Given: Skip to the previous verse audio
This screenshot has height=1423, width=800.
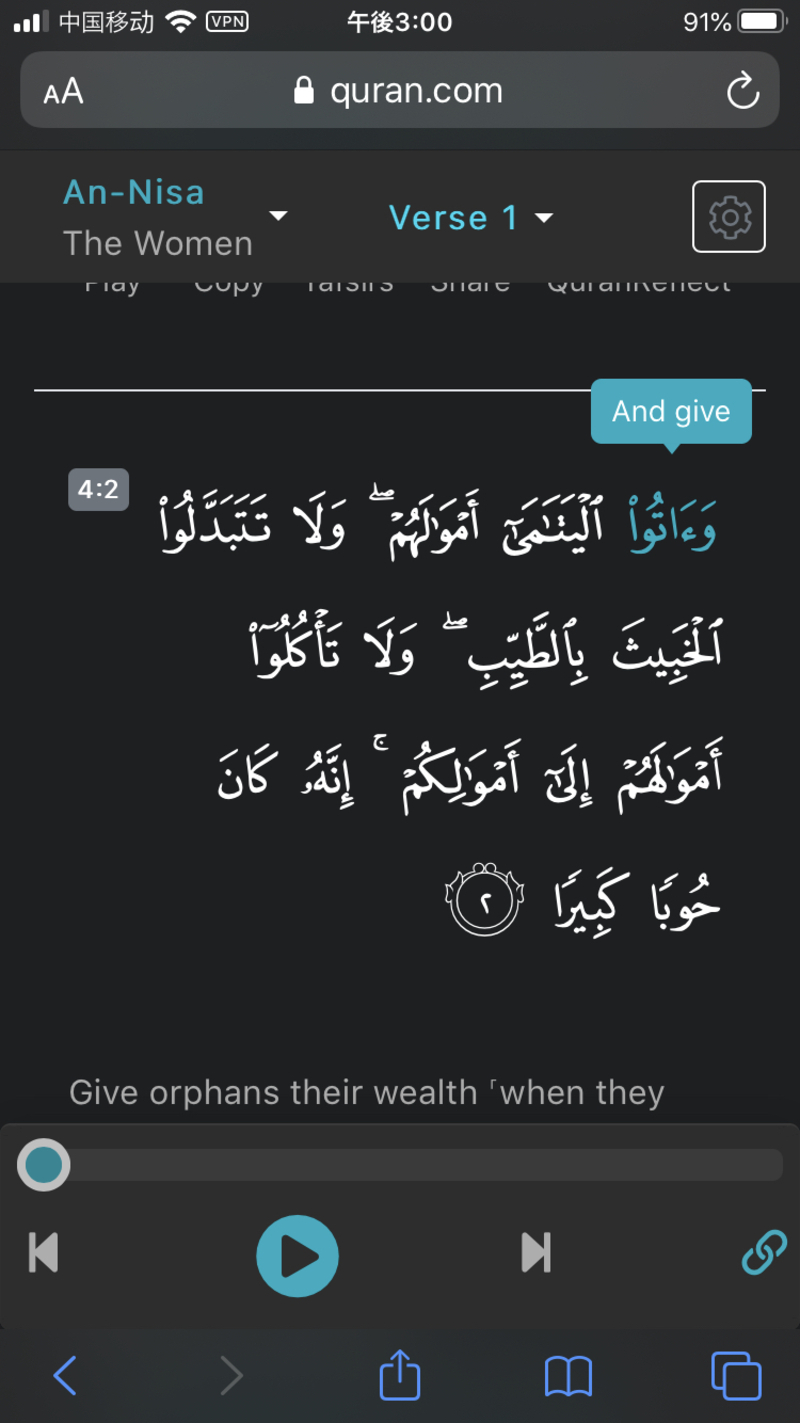Looking at the screenshot, I should (43, 1252).
